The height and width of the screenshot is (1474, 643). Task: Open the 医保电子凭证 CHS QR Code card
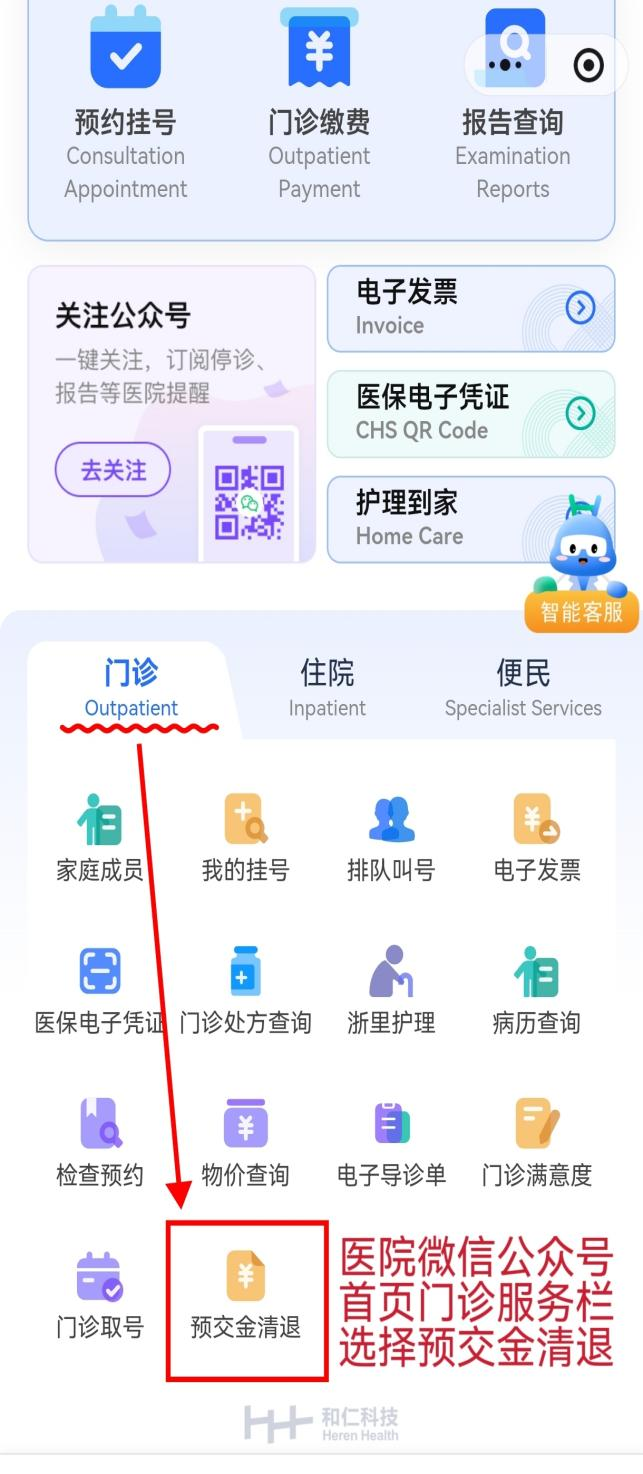click(x=470, y=413)
